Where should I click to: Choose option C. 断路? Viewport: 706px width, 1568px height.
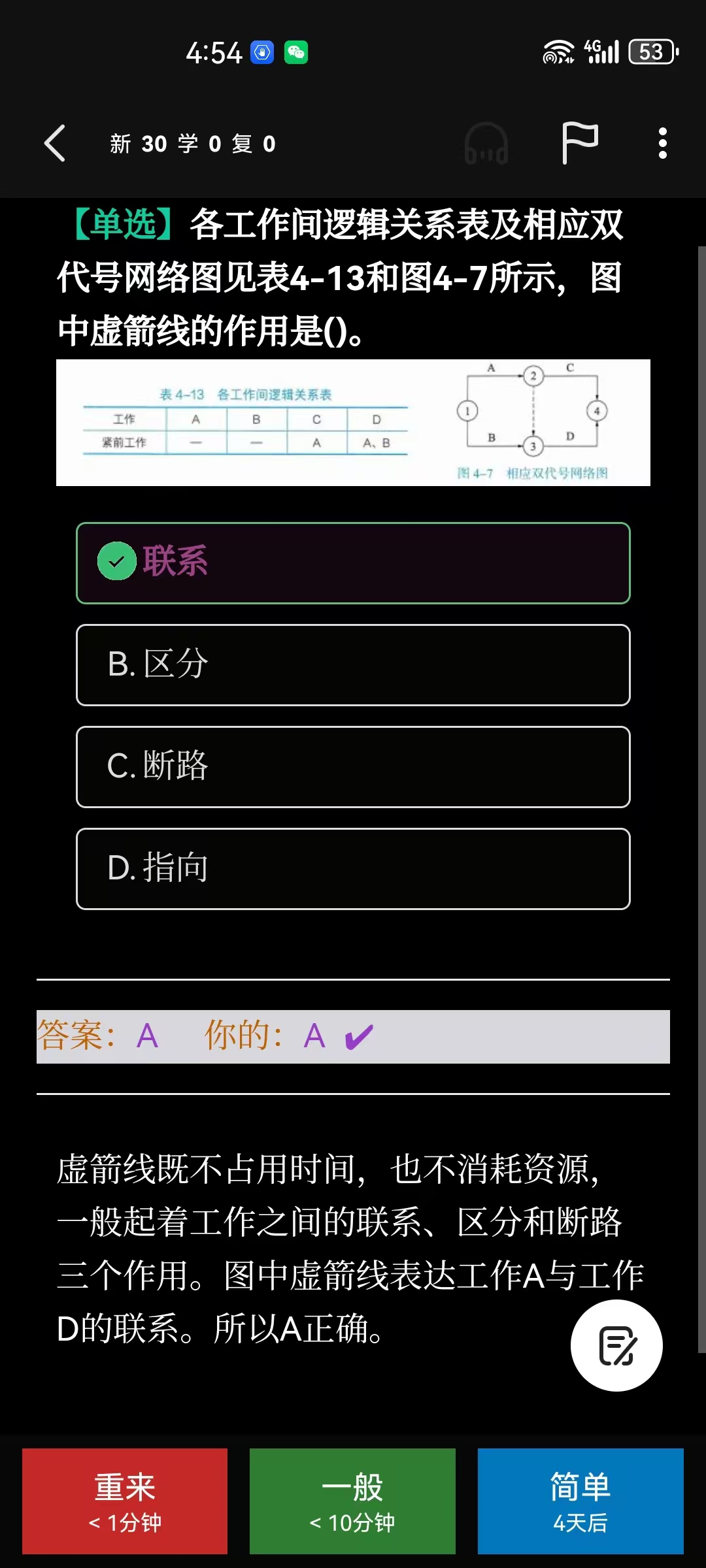[x=353, y=767]
